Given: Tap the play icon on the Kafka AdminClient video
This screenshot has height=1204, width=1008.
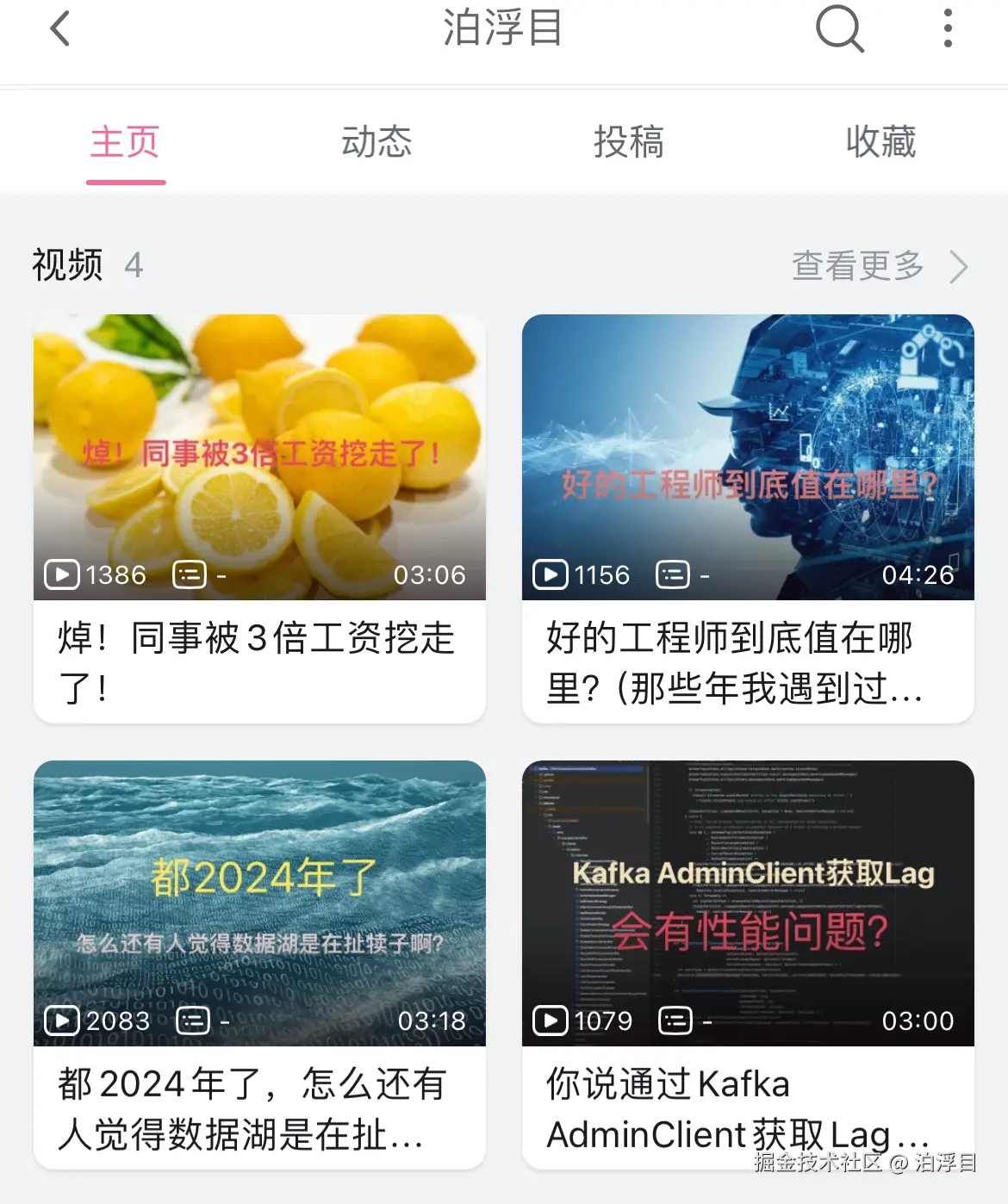Looking at the screenshot, I should pos(549,1021).
